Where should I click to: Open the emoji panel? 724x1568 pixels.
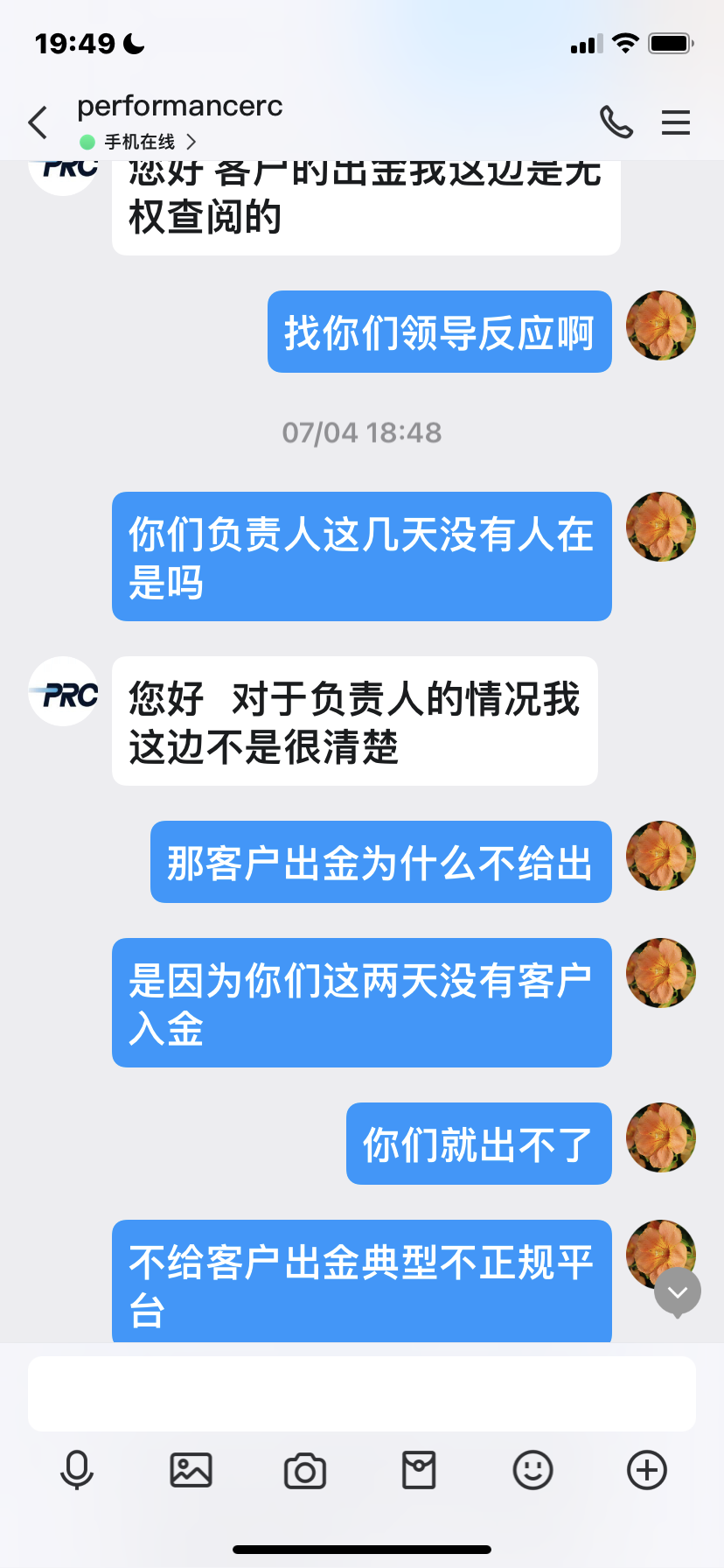(533, 1470)
